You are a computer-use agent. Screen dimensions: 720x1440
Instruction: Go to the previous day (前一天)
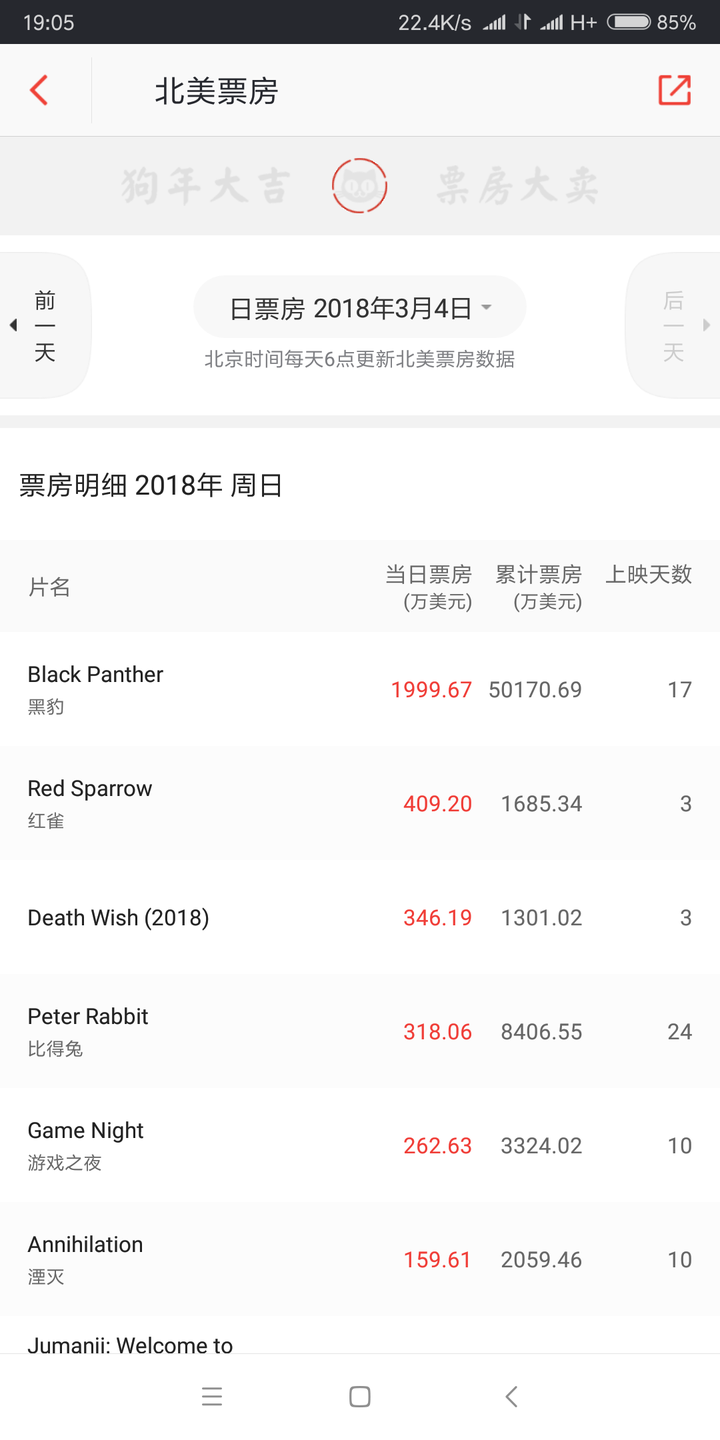point(44,325)
